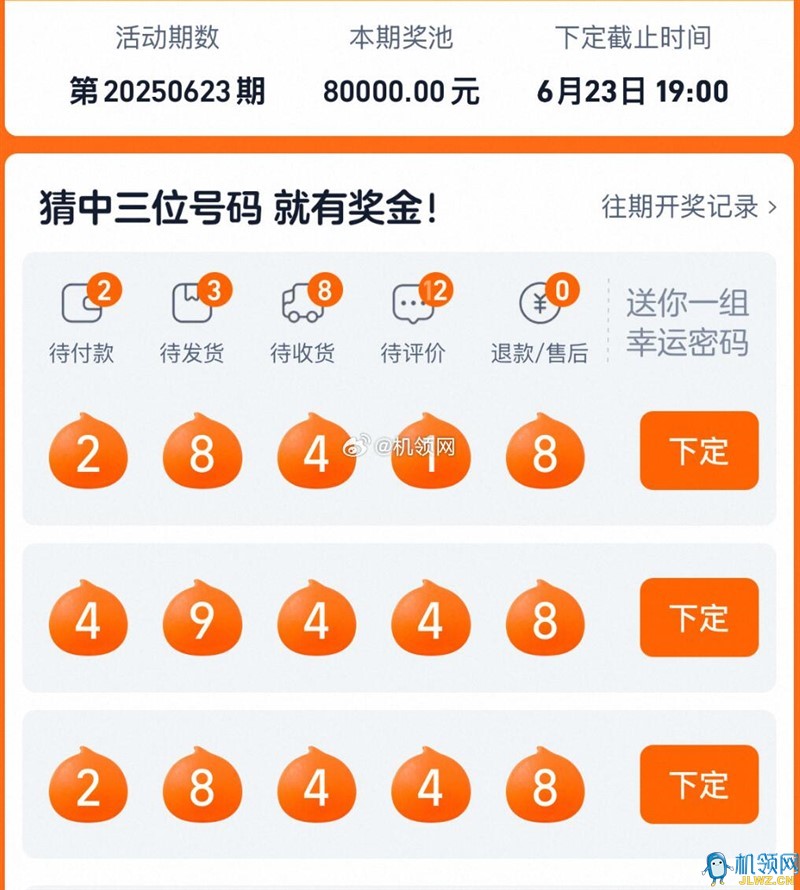The image size is (800, 890).
Task: Open 待评价 pending reviews
Action: (413, 320)
